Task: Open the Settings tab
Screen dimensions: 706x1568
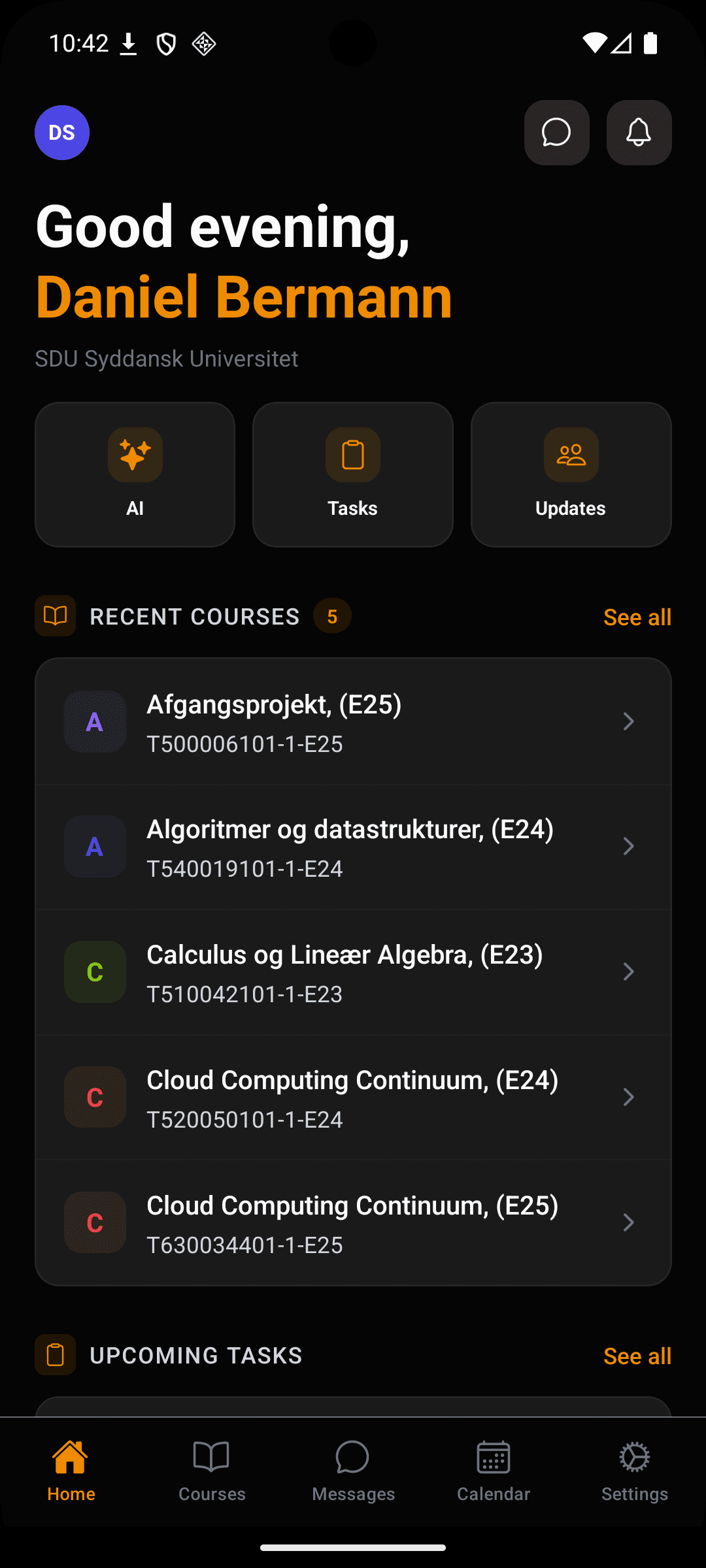Action: tap(635, 1471)
